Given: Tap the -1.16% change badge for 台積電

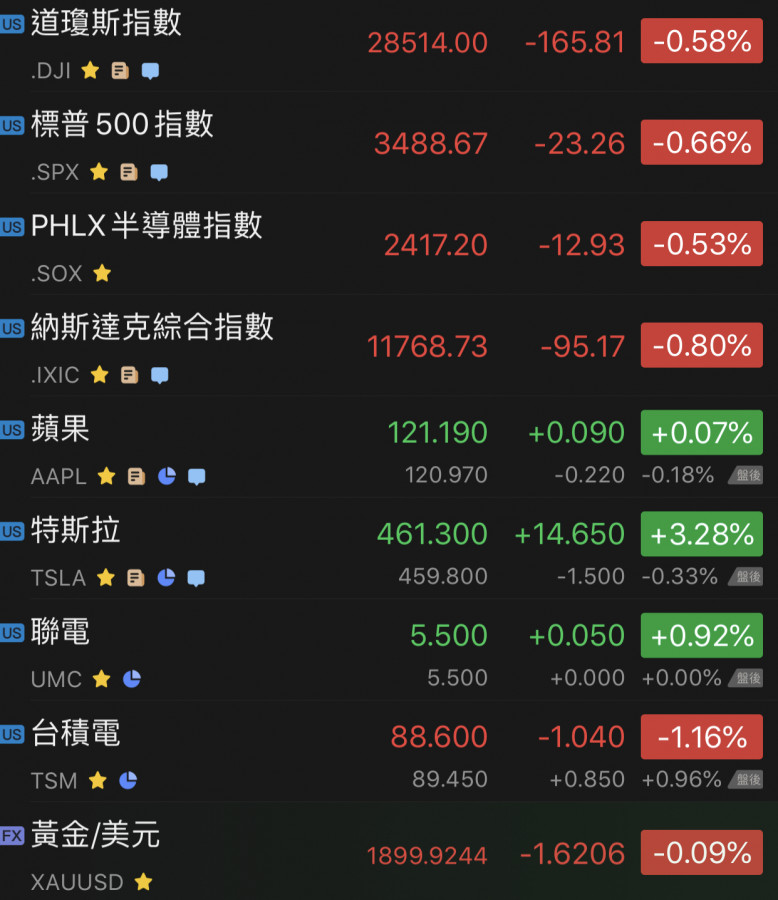Looking at the screenshot, I should point(701,738).
